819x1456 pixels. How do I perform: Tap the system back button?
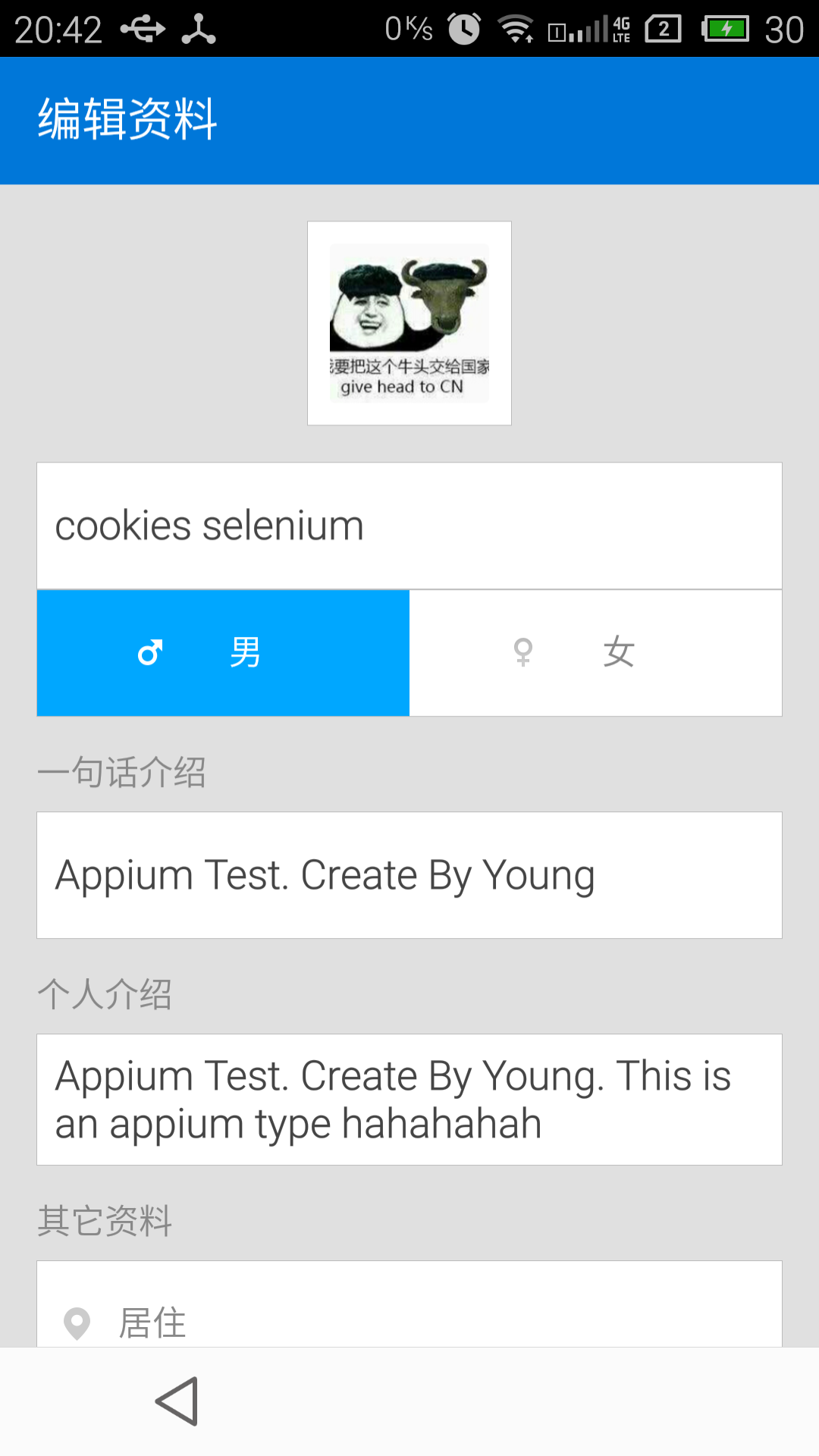click(177, 1401)
